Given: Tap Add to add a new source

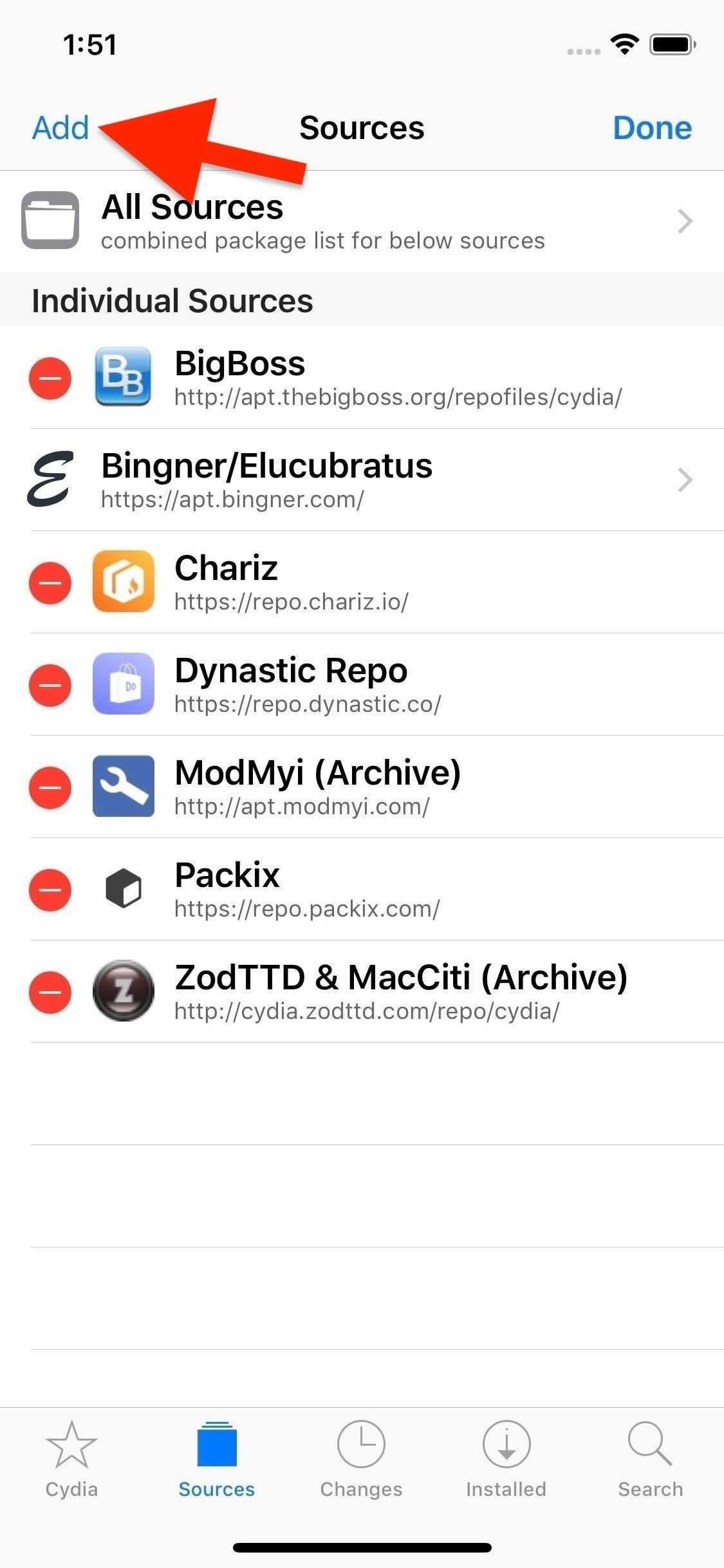Looking at the screenshot, I should pos(60,127).
